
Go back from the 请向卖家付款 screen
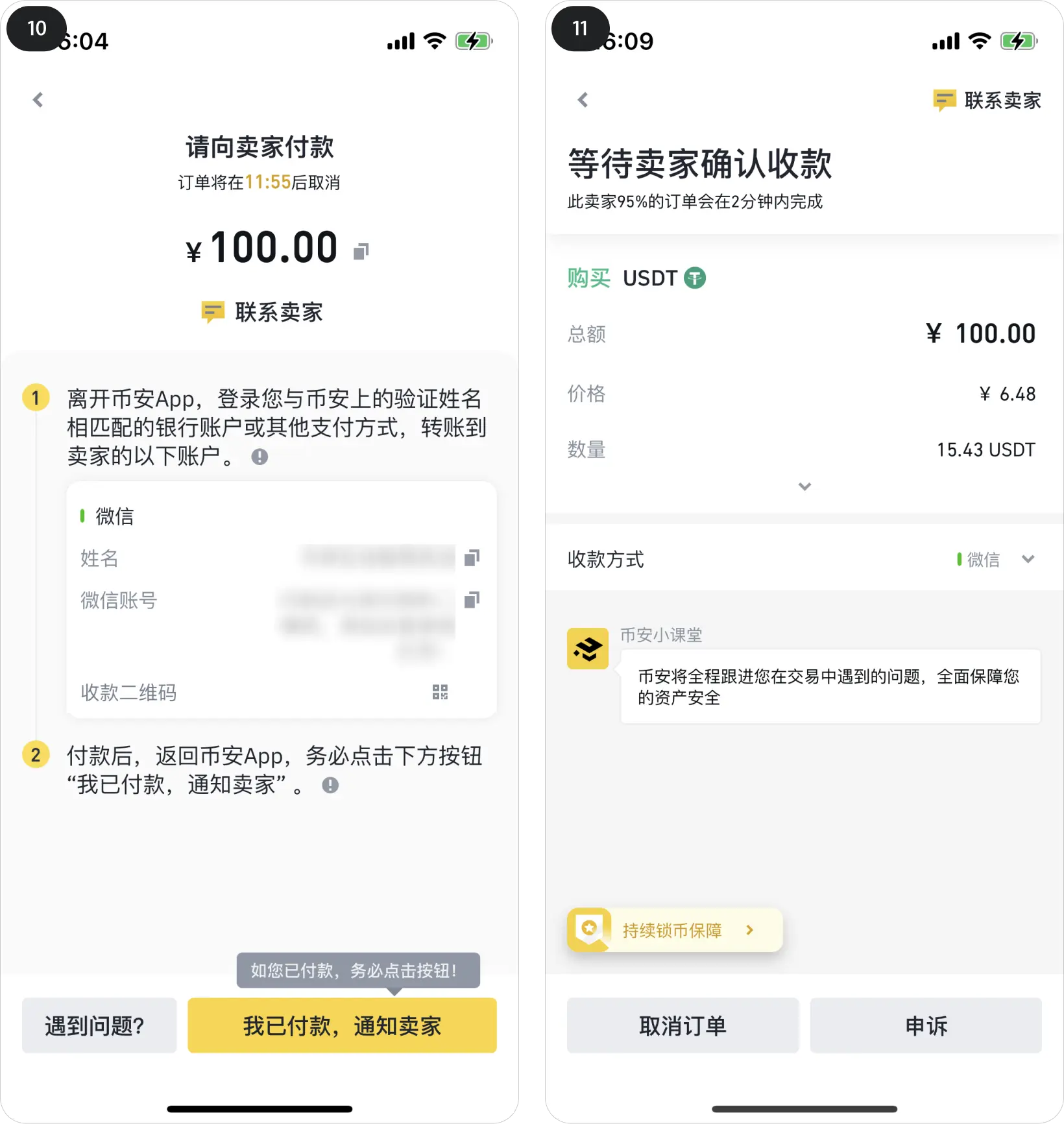click(x=38, y=100)
